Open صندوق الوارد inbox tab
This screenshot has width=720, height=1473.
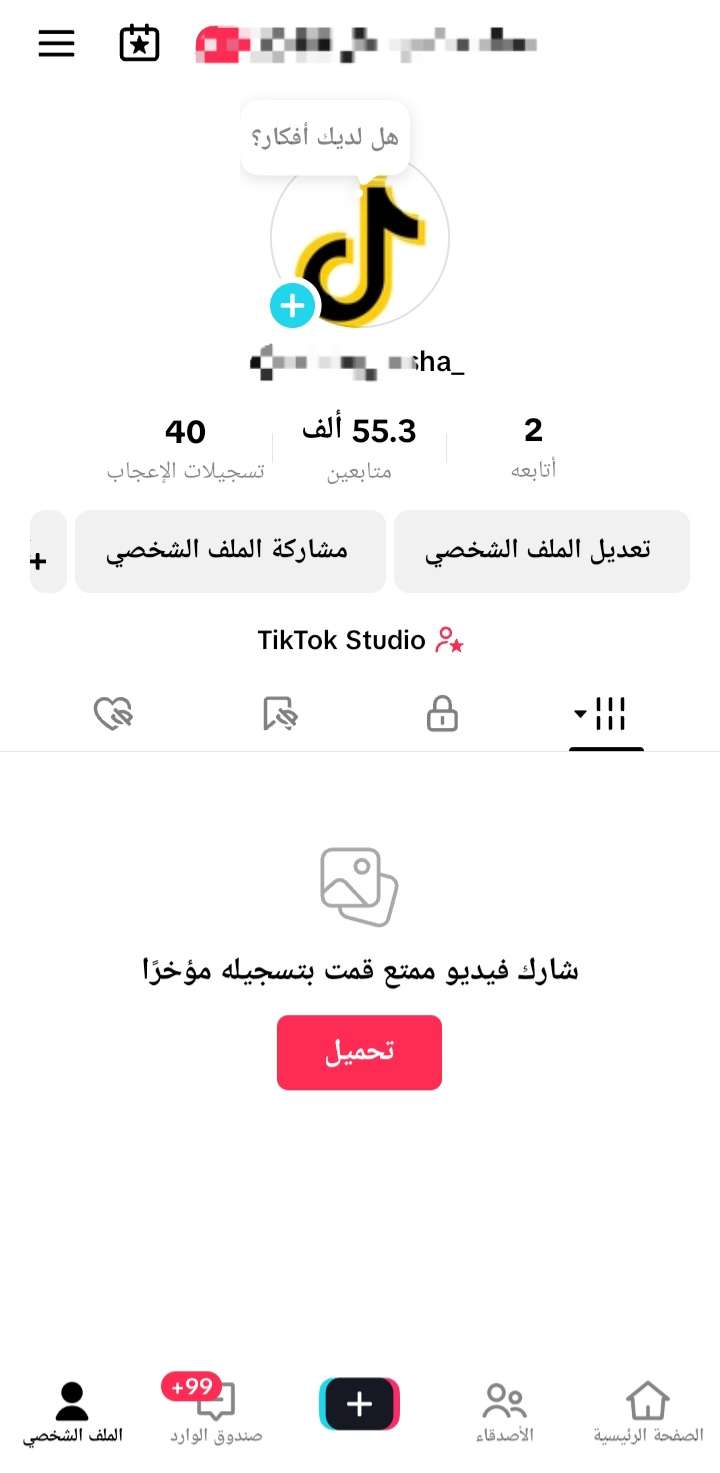coord(215,1411)
